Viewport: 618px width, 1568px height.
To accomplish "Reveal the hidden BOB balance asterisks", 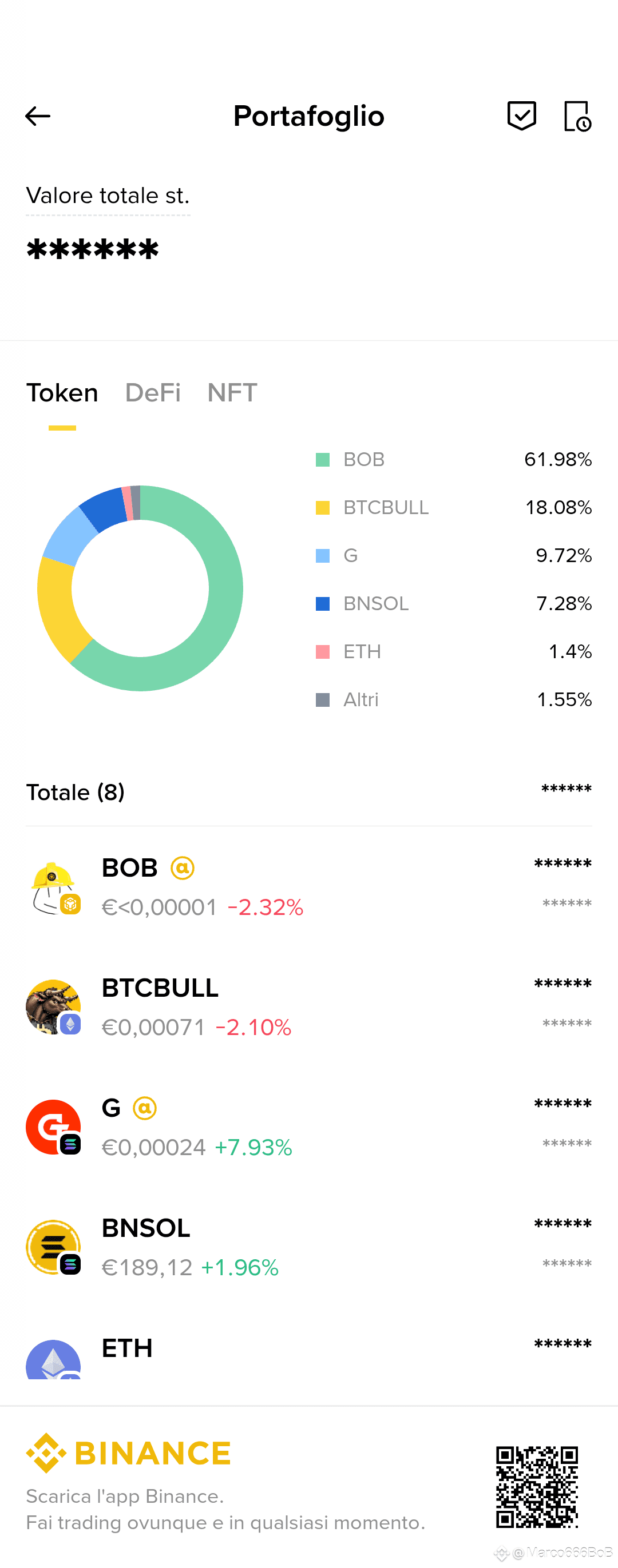I will [x=563, y=863].
